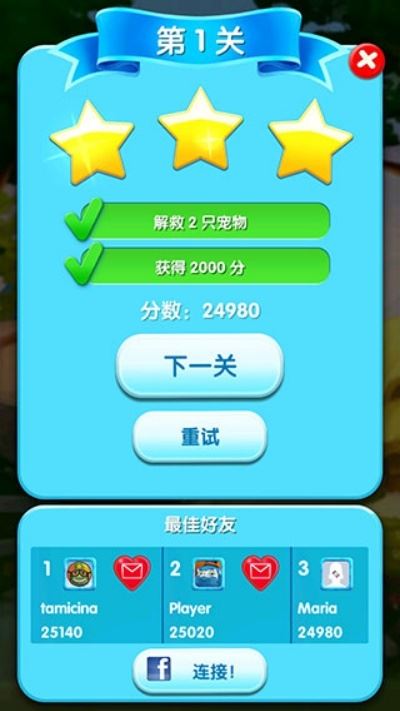Close the level 1 results dialog

click(366, 61)
